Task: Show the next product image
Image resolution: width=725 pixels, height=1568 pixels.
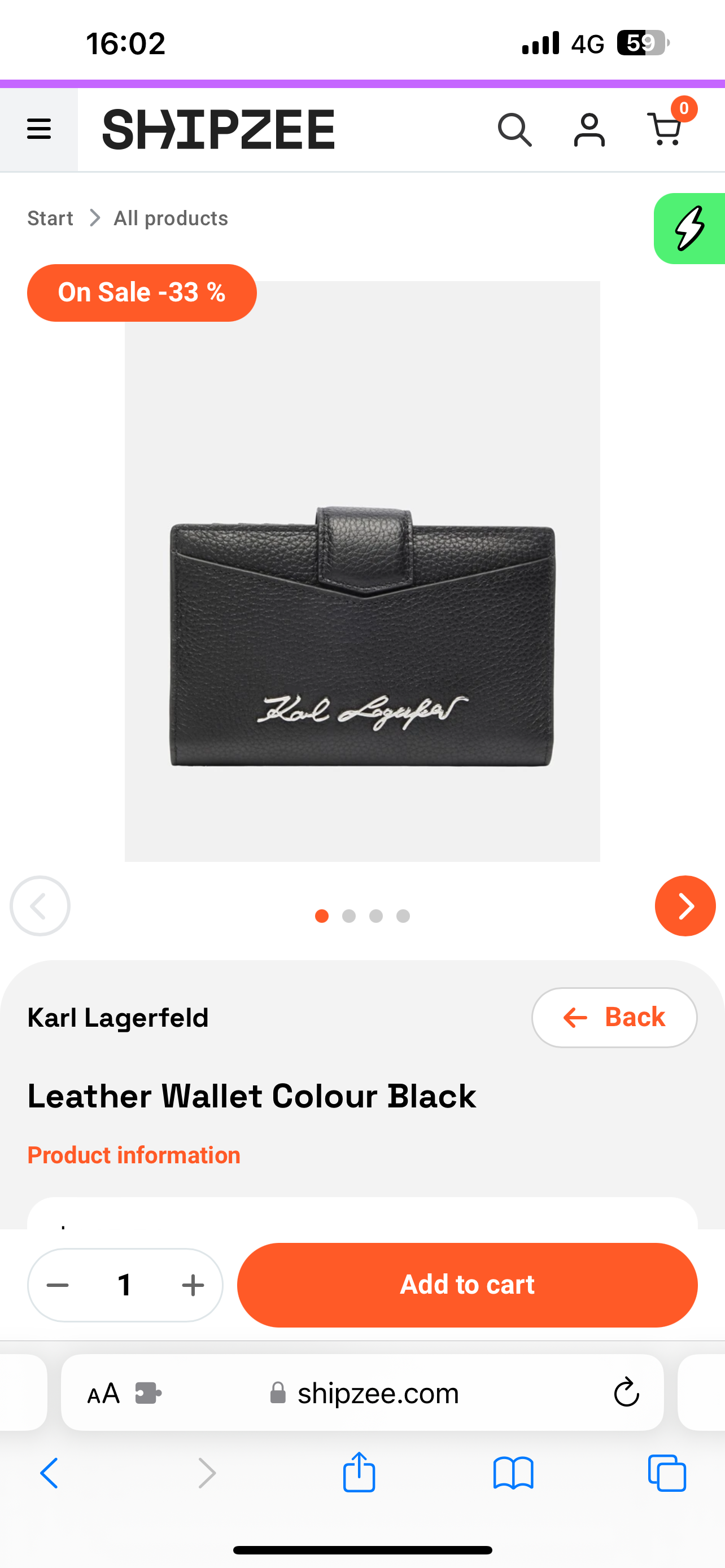Action: coord(685,906)
